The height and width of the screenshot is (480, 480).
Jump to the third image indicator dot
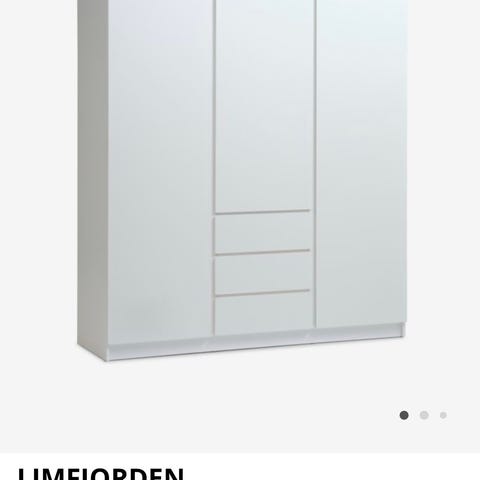(x=443, y=415)
